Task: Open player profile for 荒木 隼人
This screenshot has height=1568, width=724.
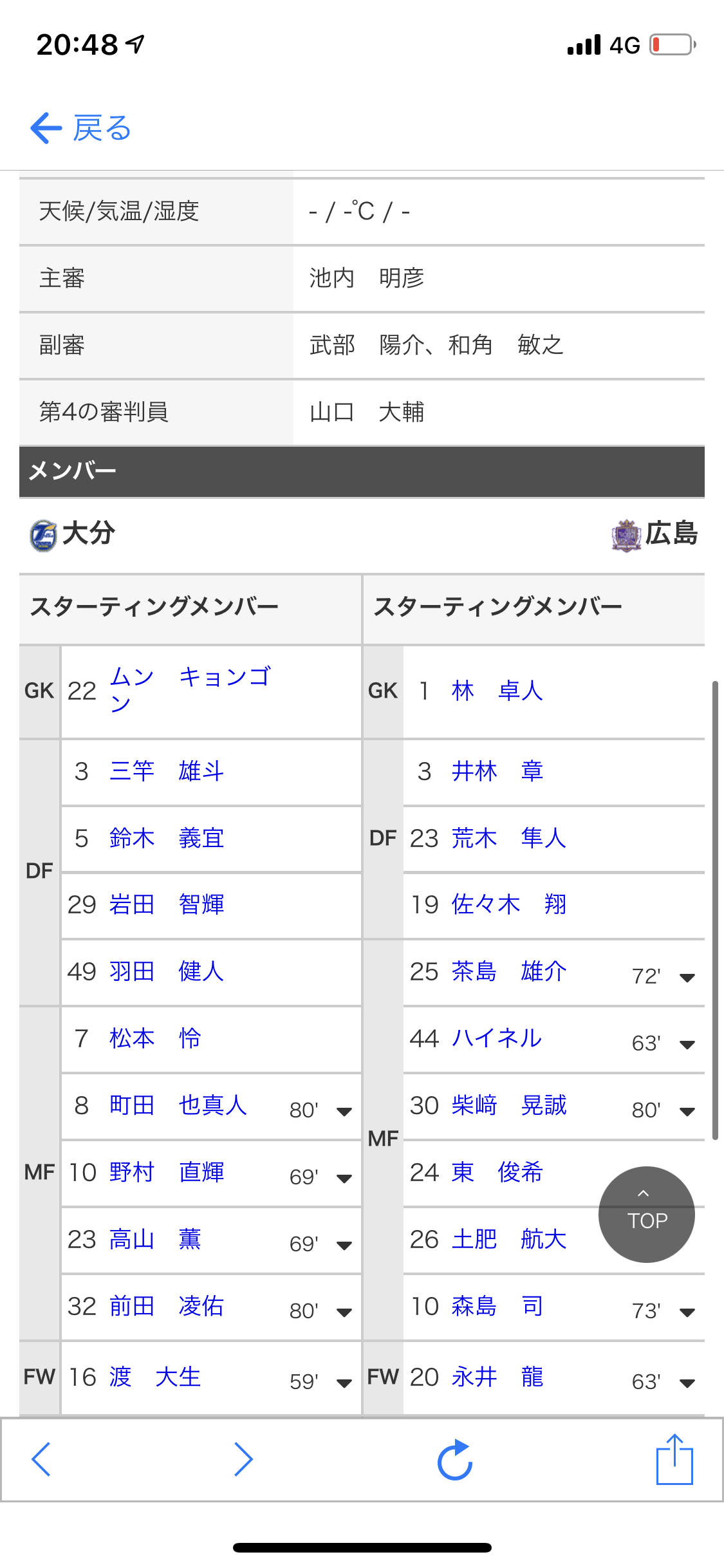Action: (x=509, y=838)
